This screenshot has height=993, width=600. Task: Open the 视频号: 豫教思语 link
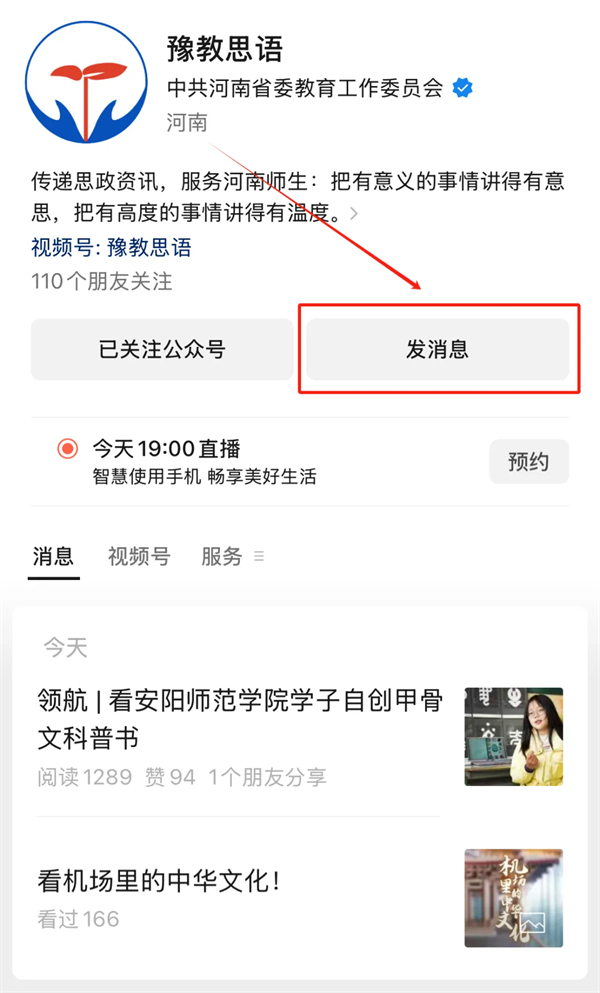point(111,247)
